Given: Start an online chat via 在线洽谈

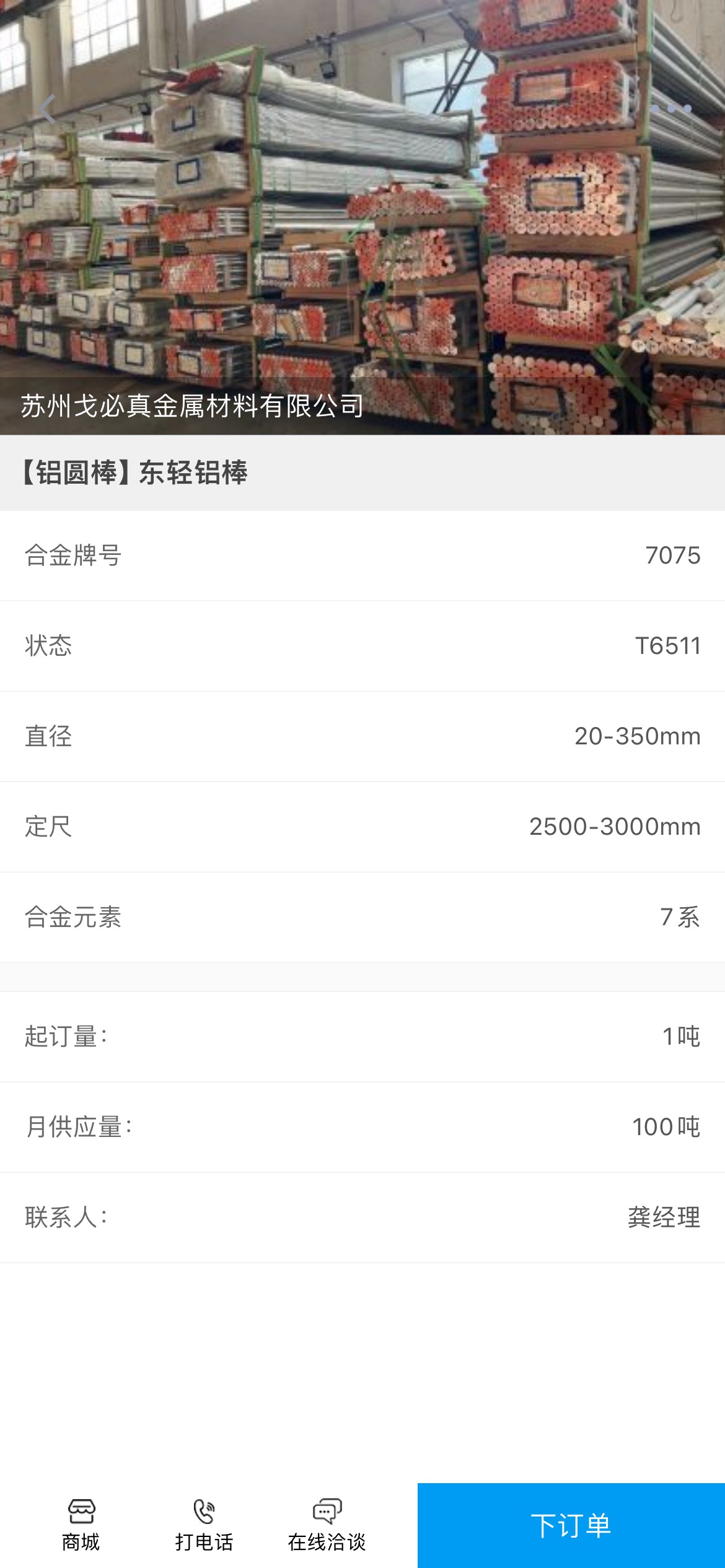Looking at the screenshot, I should pyautogui.click(x=327, y=1525).
